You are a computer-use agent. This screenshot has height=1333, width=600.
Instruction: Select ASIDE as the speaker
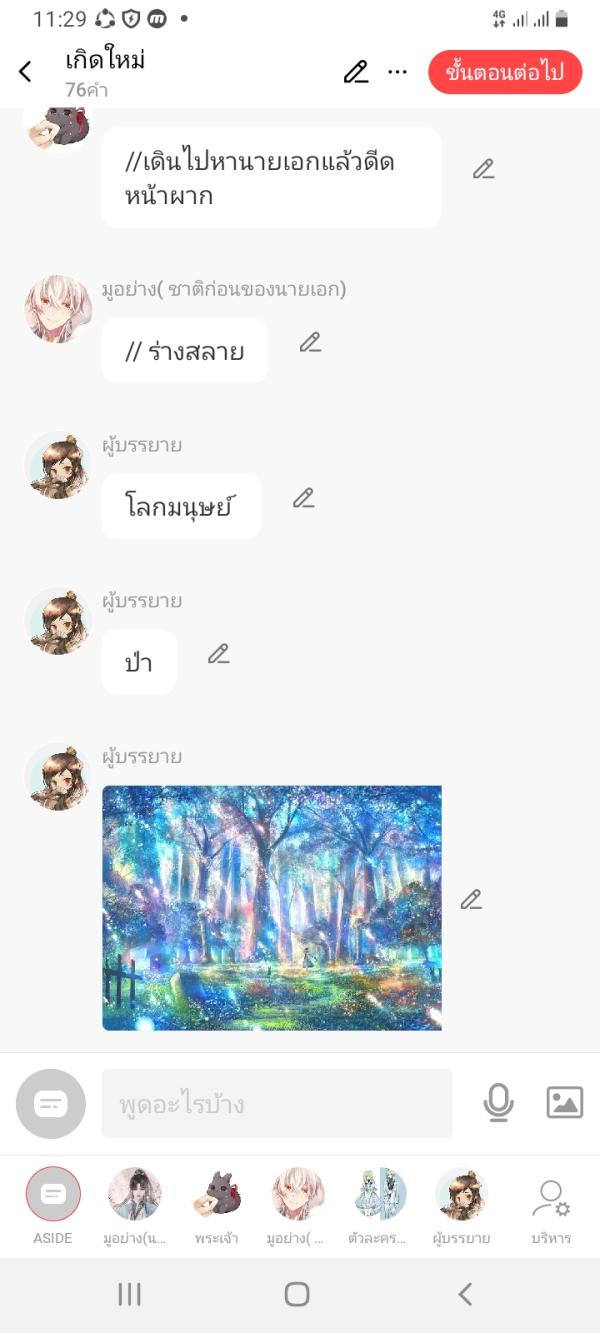53,1195
